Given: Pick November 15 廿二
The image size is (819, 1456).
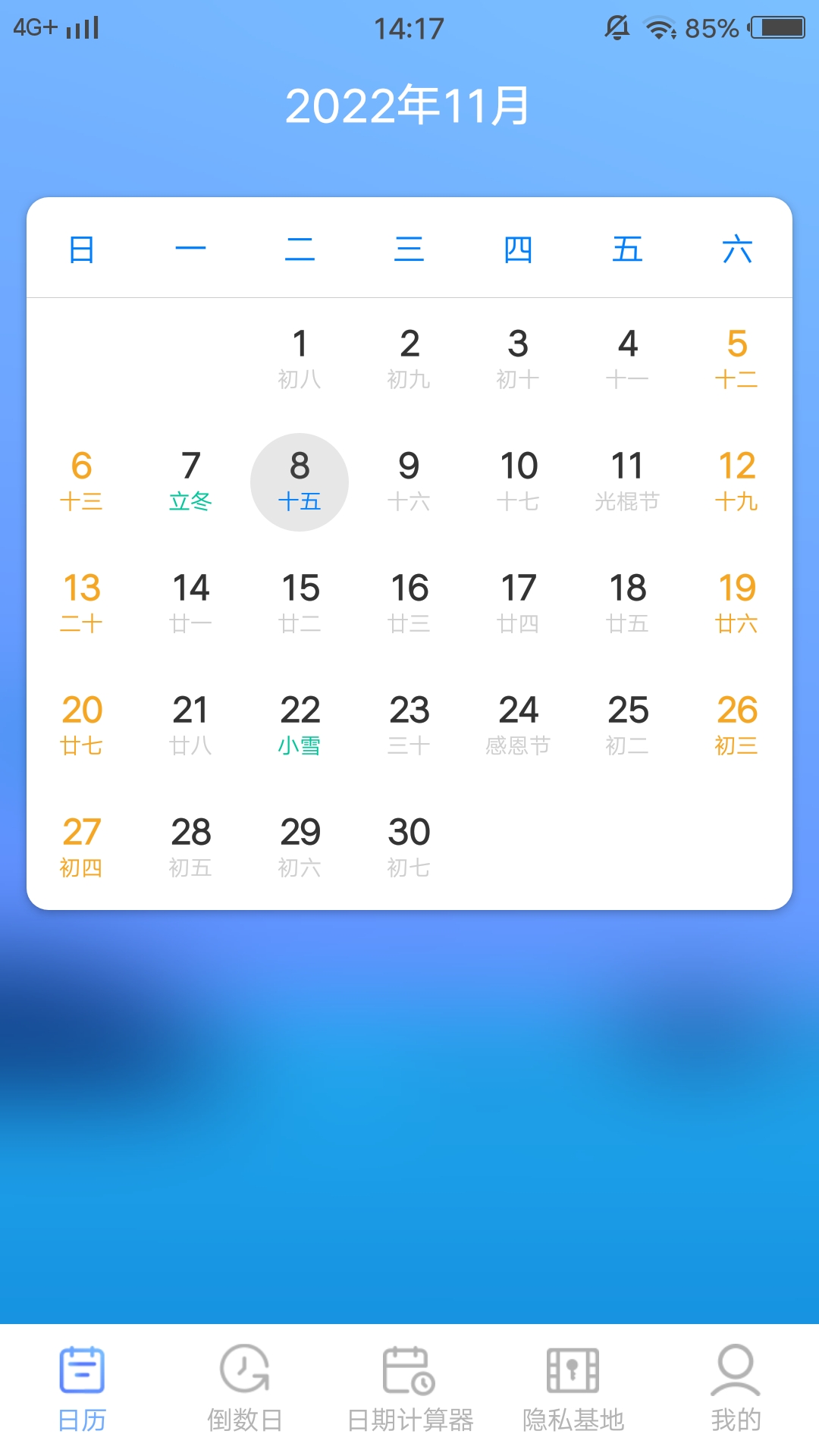Looking at the screenshot, I should 300,604.
